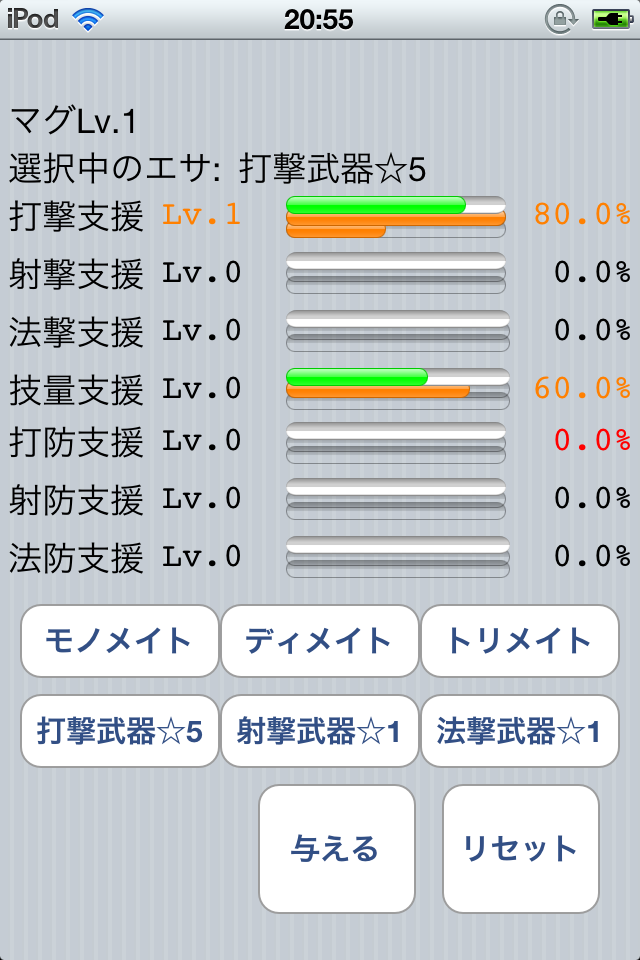Hit リセット to reset the mag
Image resolution: width=640 pixels, height=960 pixels.
[520, 849]
